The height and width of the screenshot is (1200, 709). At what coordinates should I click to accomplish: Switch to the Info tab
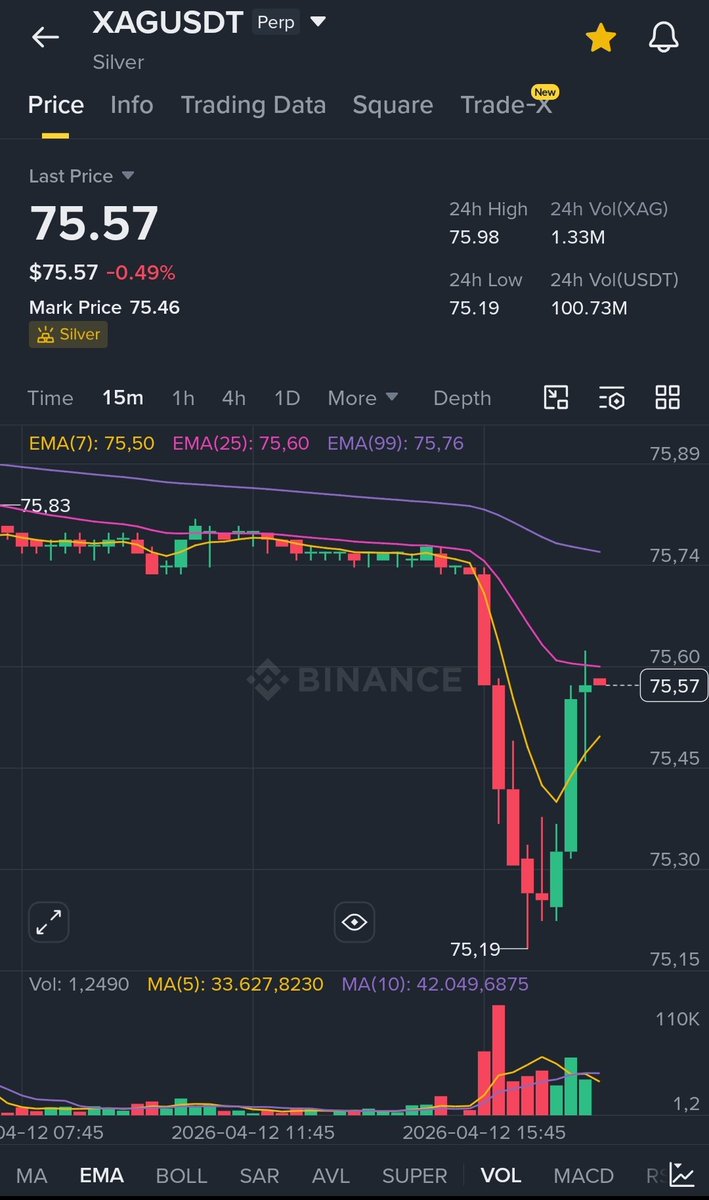pyautogui.click(x=132, y=105)
